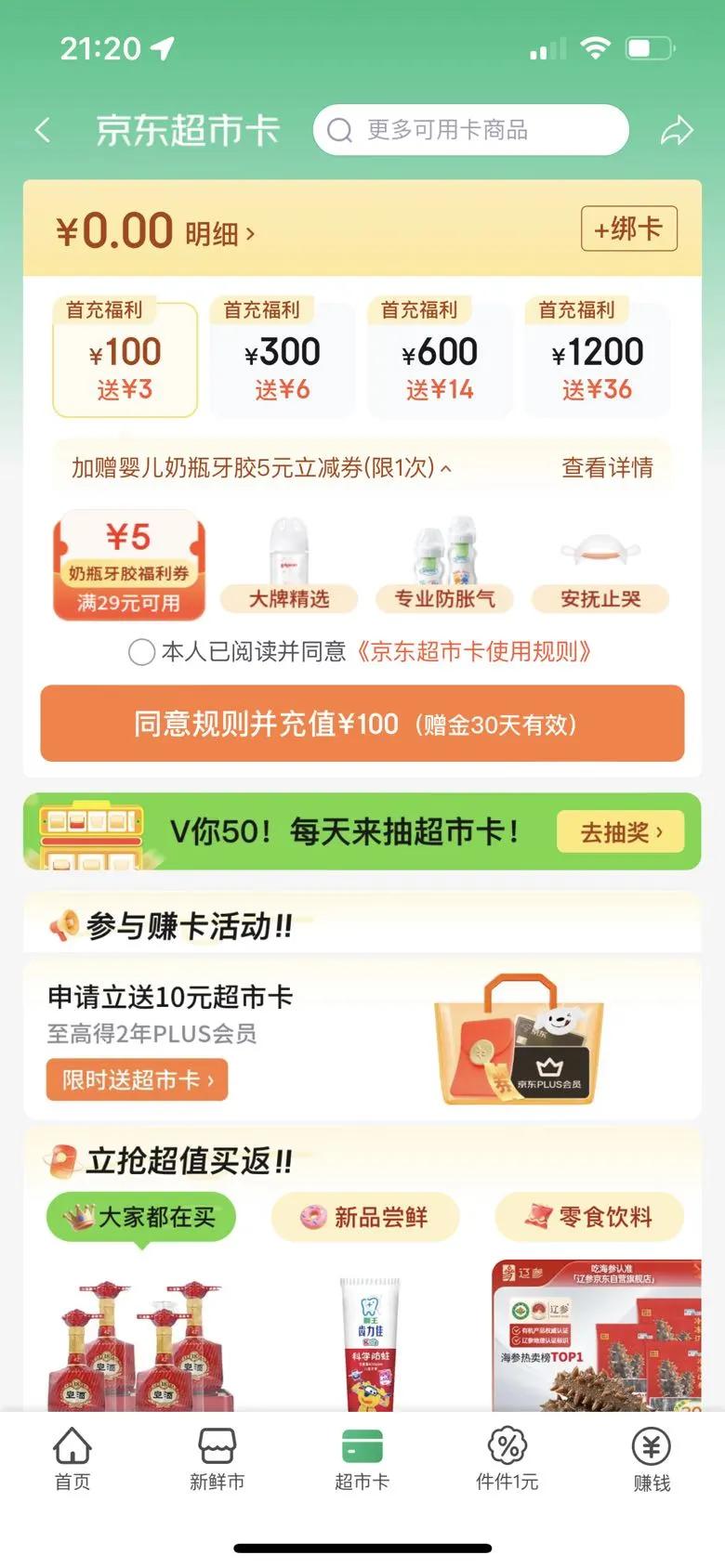Go back using the top-left arrow

(43, 130)
